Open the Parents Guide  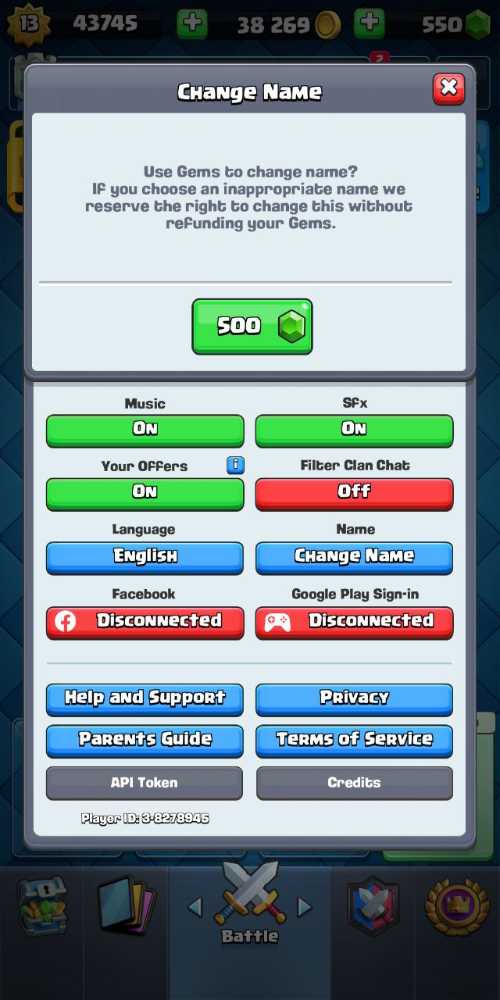[x=145, y=740]
